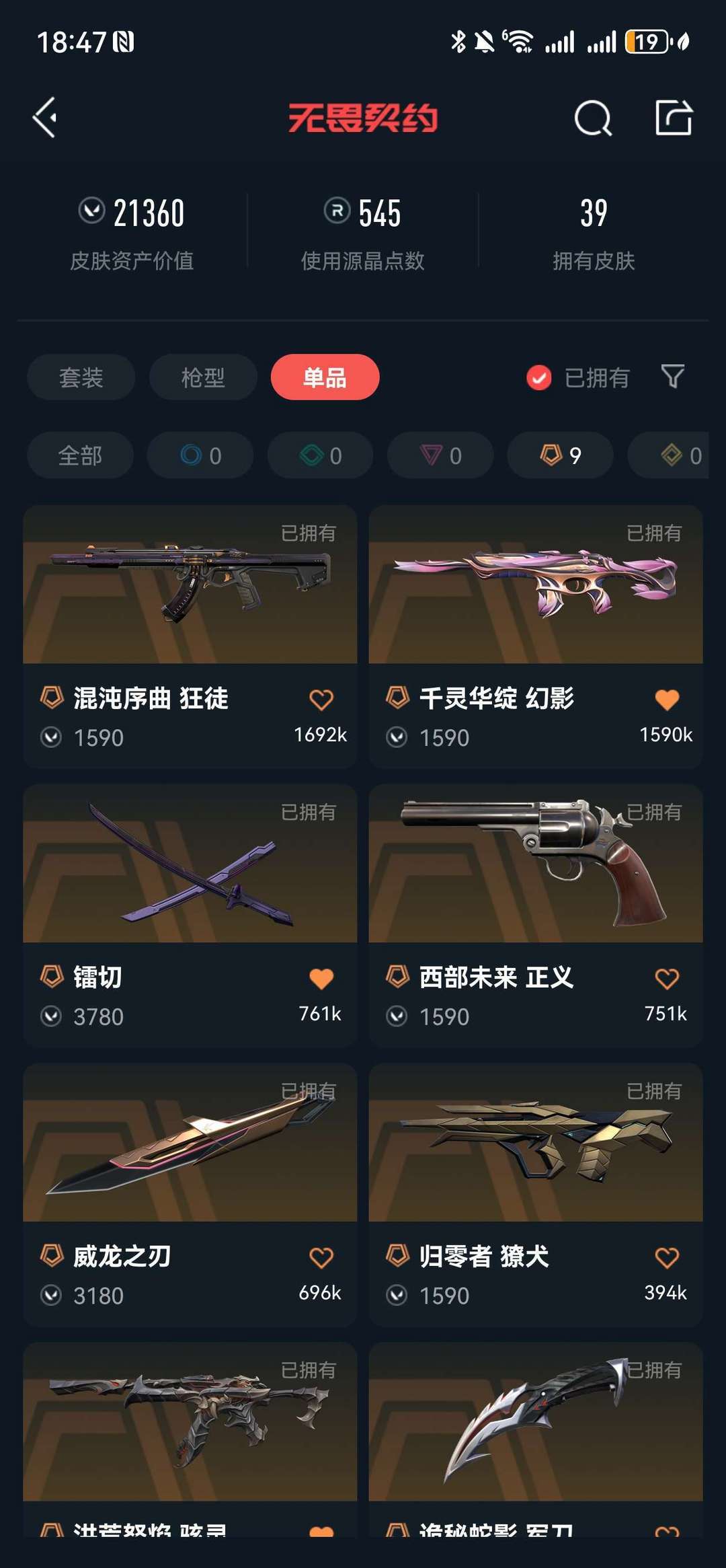726x1568 pixels.
Task: Open the funnel filter options
Action: tap(672, 377)
